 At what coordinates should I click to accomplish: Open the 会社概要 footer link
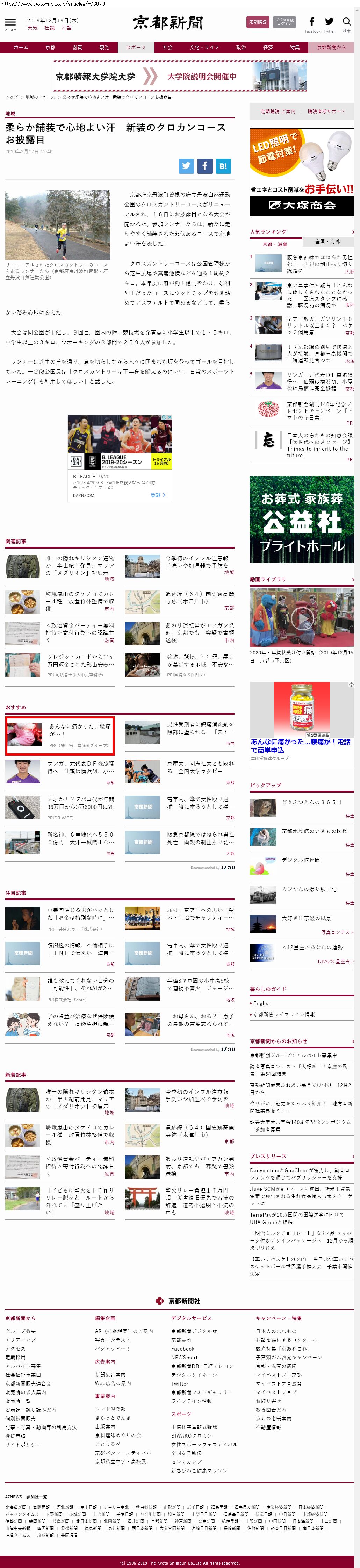21,1331
